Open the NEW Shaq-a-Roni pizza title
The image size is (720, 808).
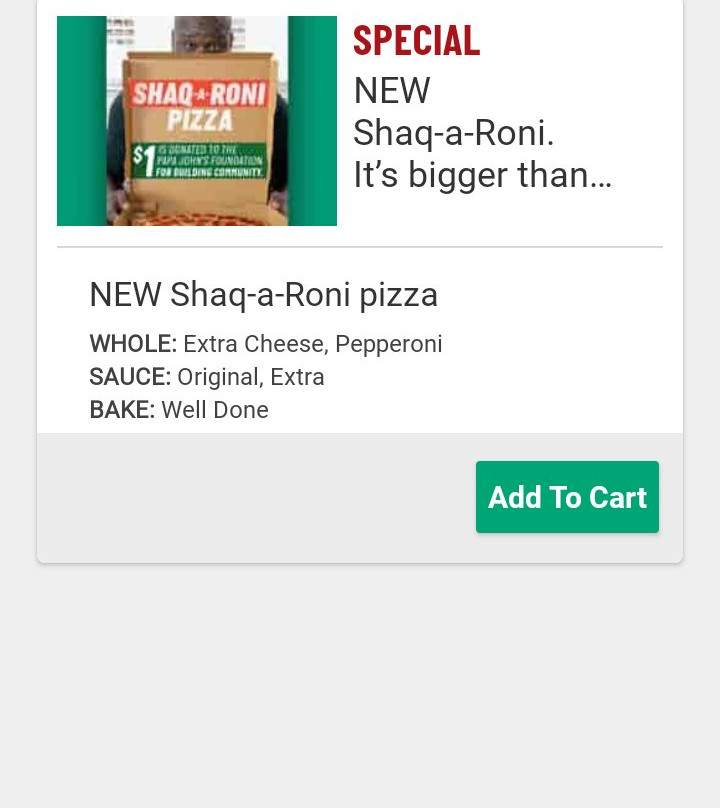pyautogui.click(x=263, y=294)
